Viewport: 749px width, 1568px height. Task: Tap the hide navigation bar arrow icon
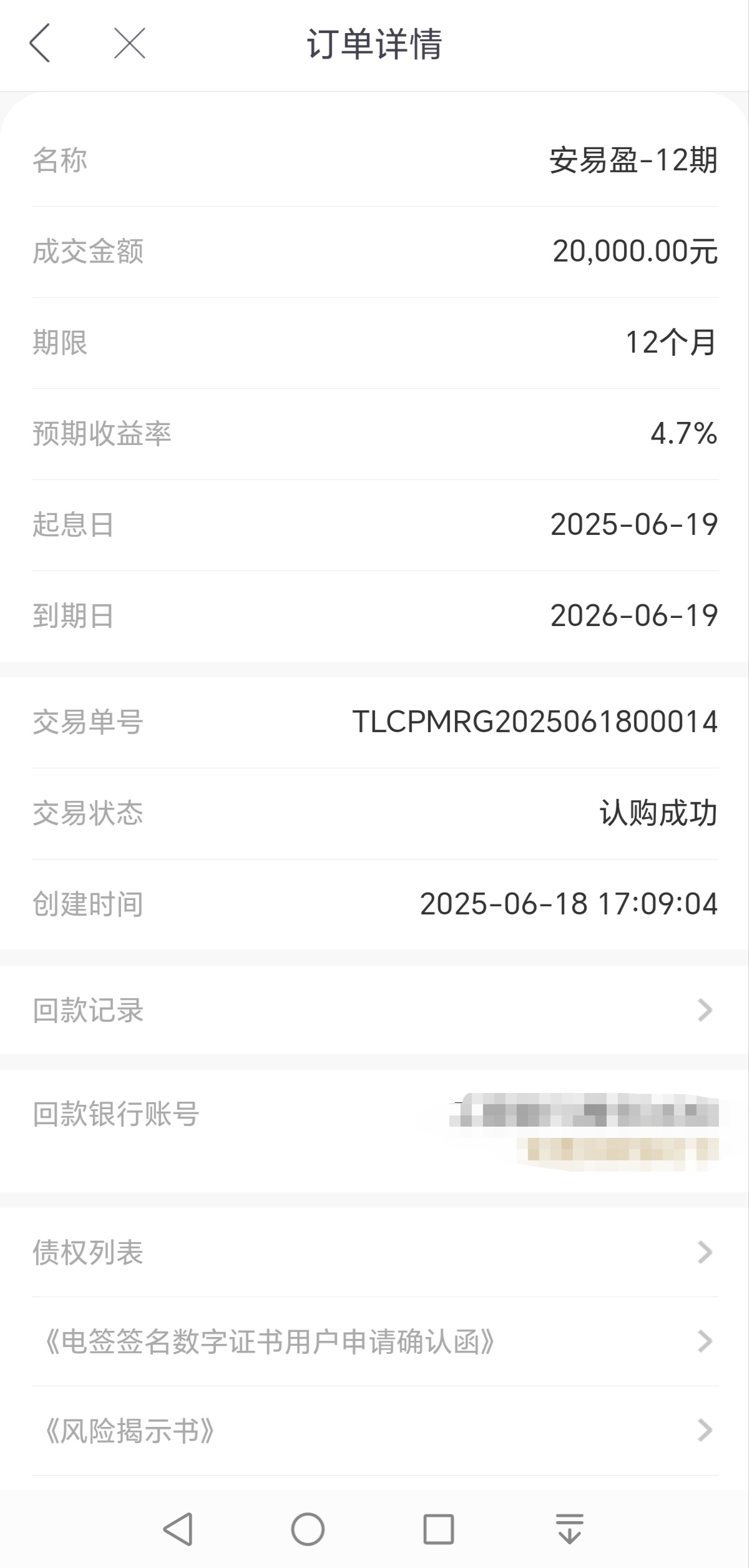click(569, 1529)
